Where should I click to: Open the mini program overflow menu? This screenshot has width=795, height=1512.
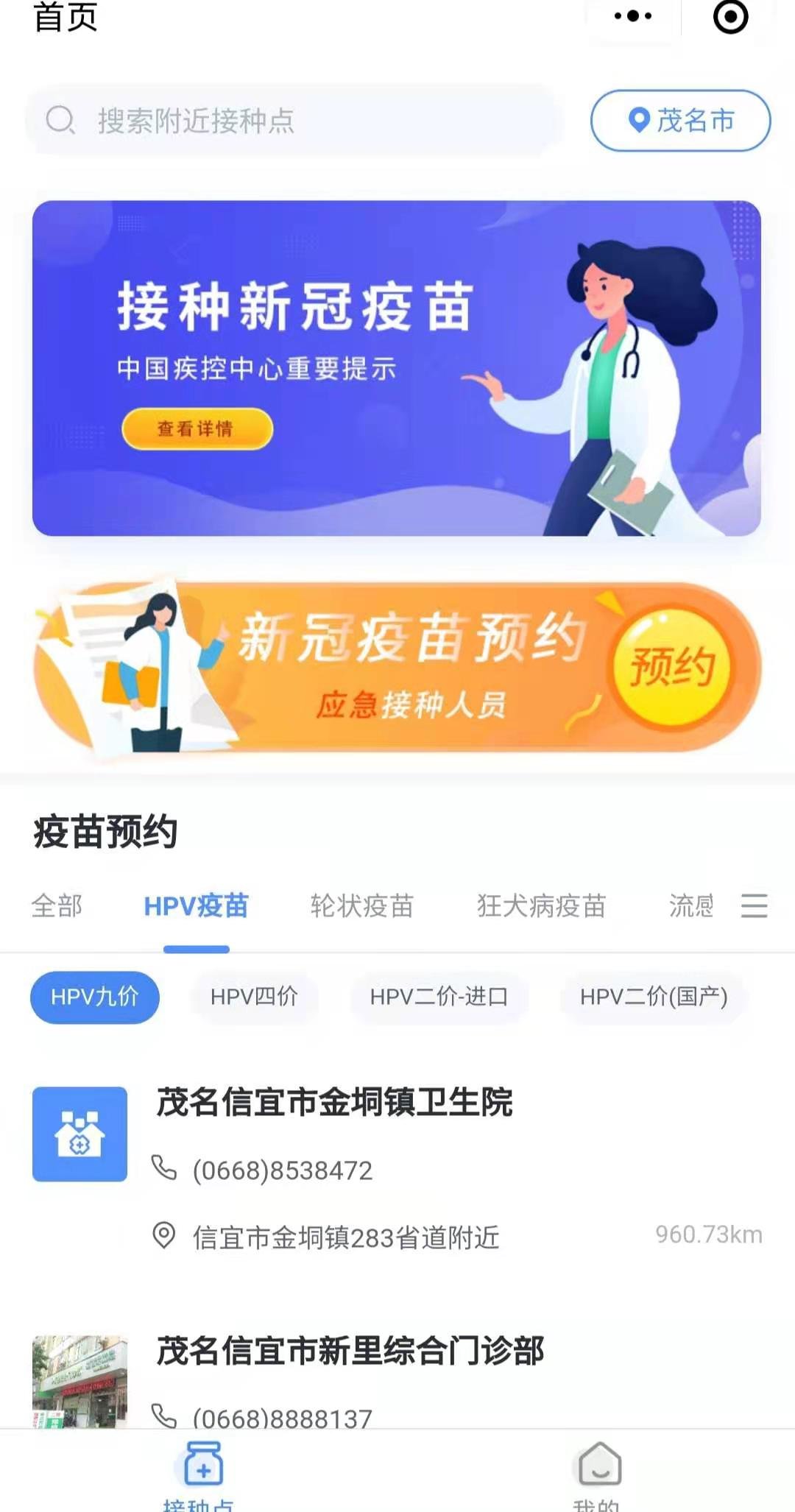pos(633,16)
